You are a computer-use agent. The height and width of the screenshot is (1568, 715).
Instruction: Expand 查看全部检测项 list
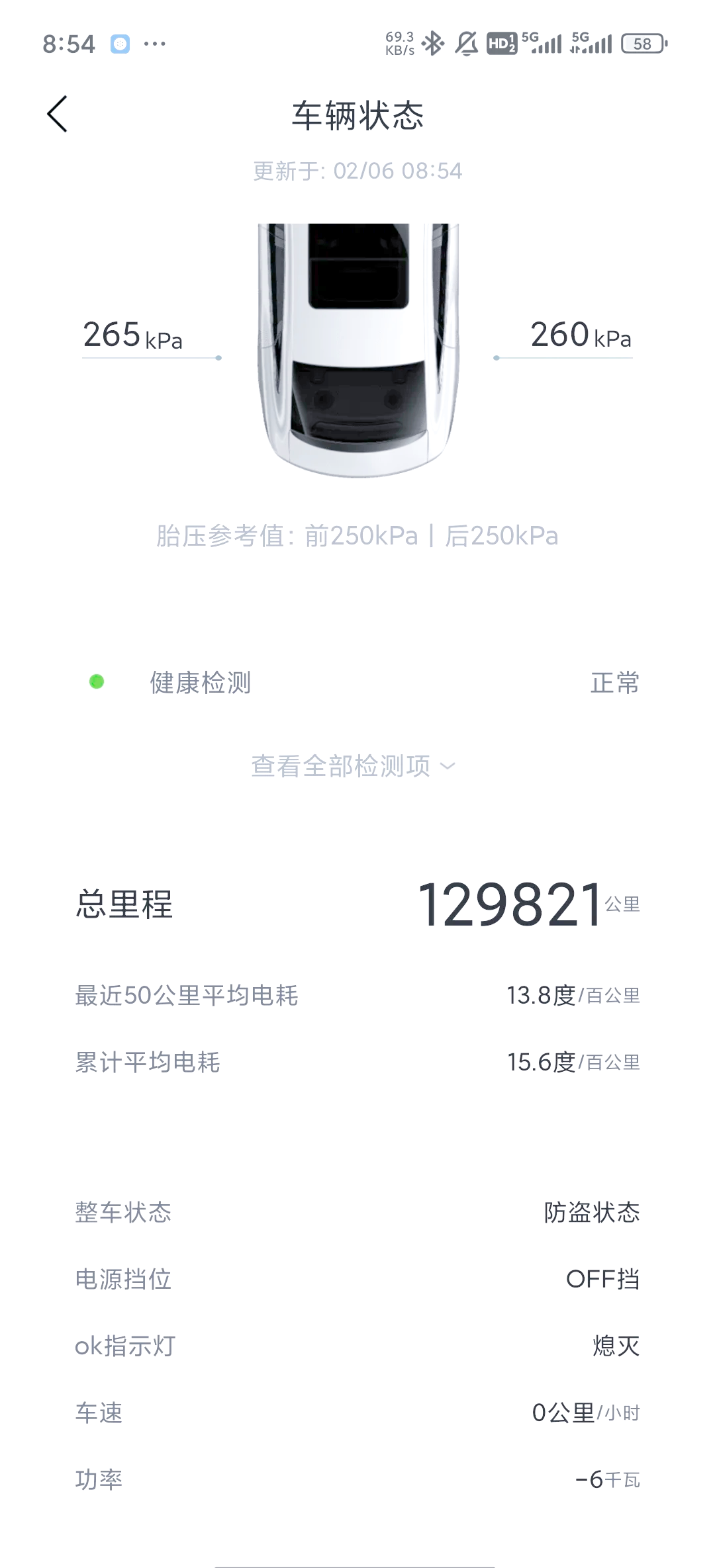click(354, 766)
